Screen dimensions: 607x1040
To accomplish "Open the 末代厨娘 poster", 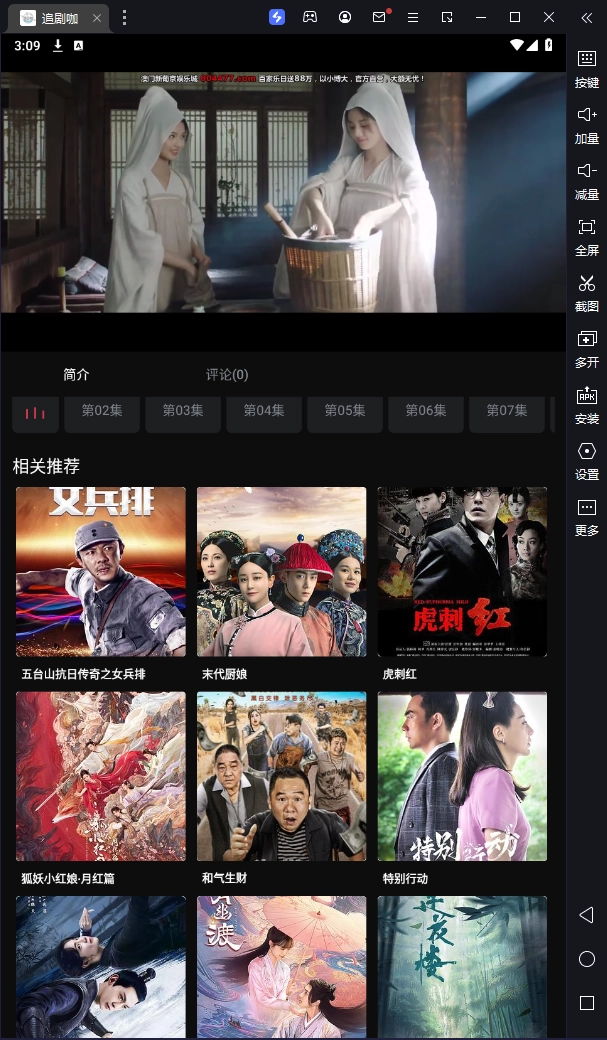I will click(x=282, y=572).
